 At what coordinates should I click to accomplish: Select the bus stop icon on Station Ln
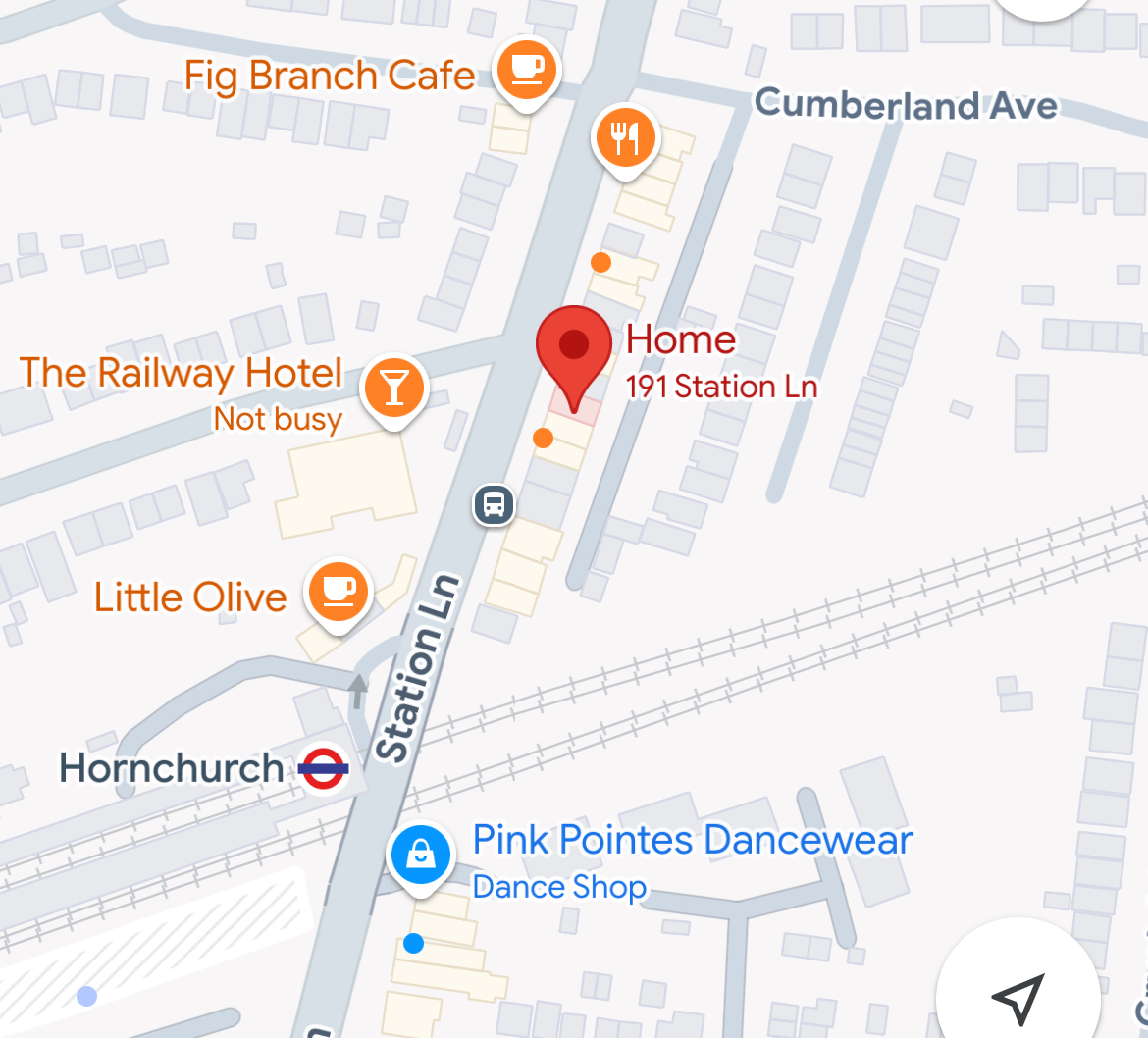[494, 505]
